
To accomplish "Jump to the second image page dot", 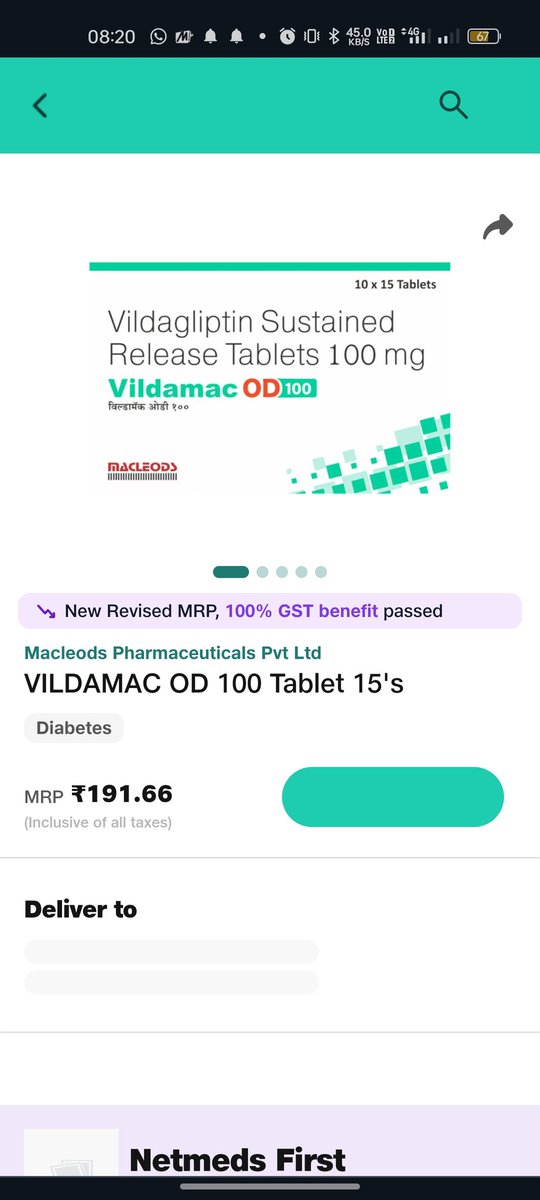I will click(262, 572).
